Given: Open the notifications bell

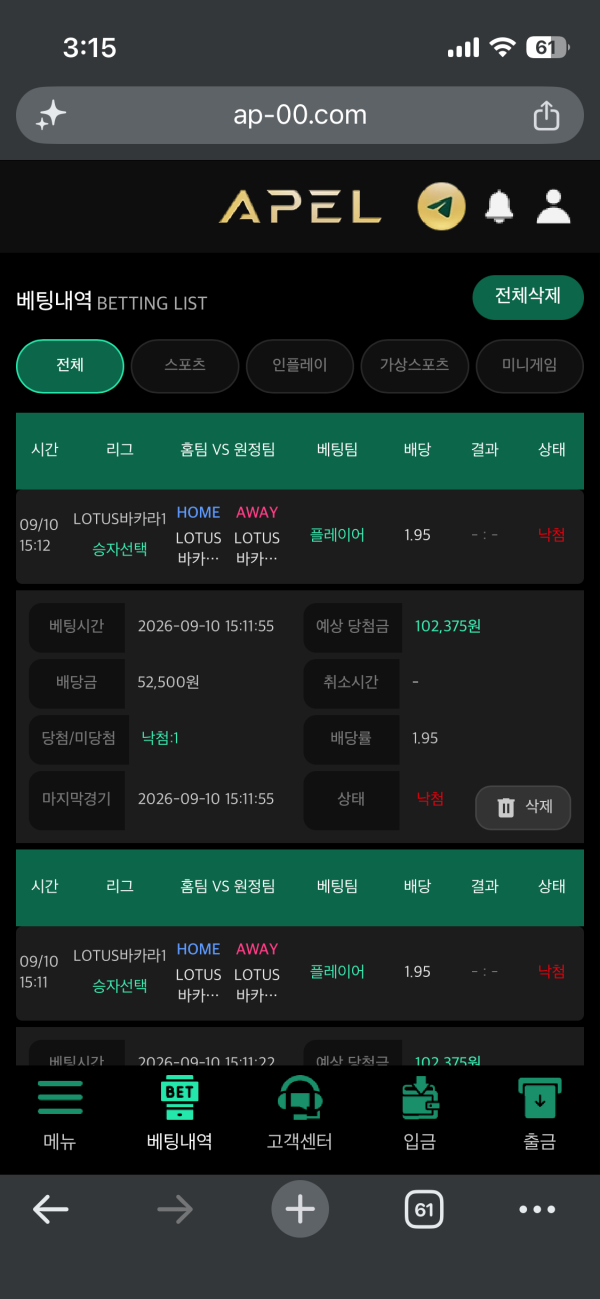Looking at the screenshot, I should coord(499,206).
